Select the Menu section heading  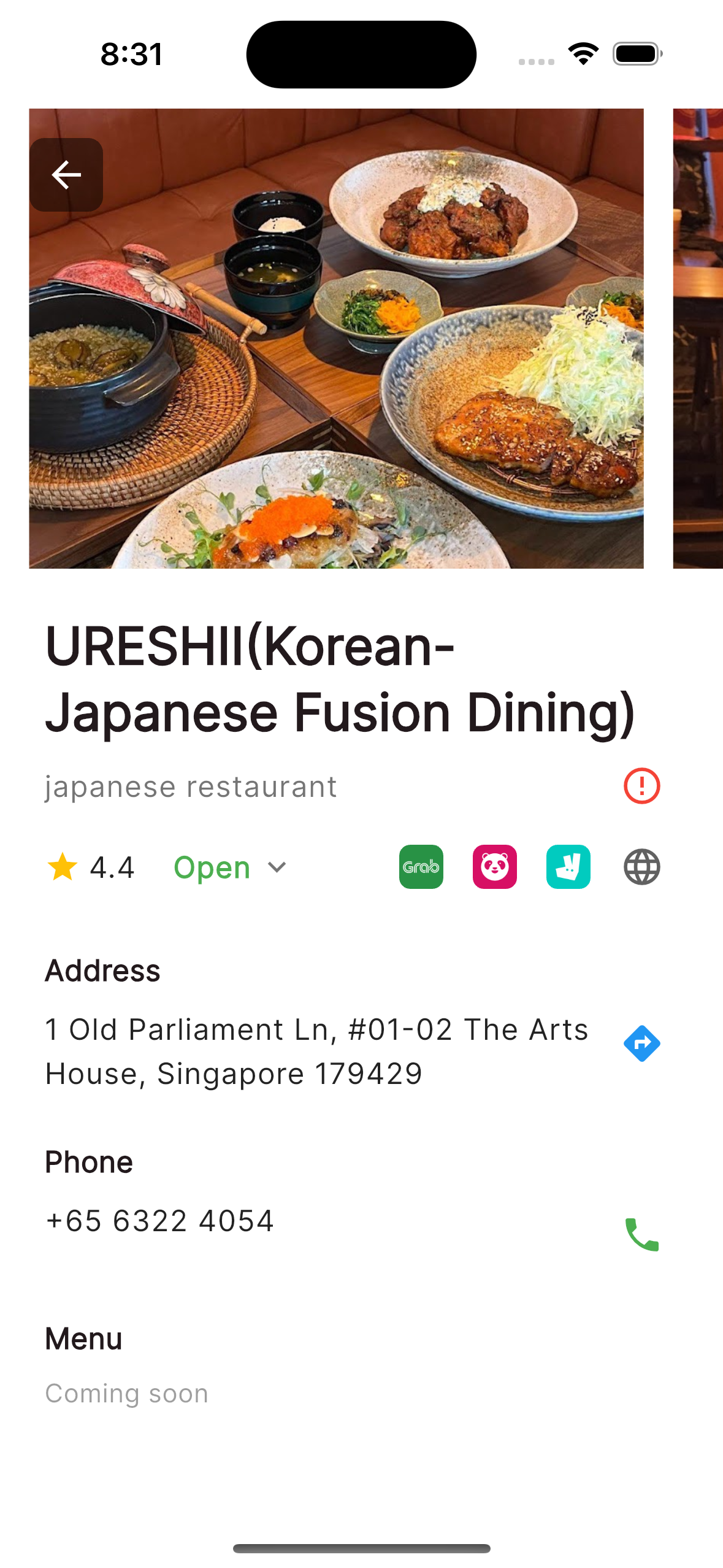[83, 1339]
